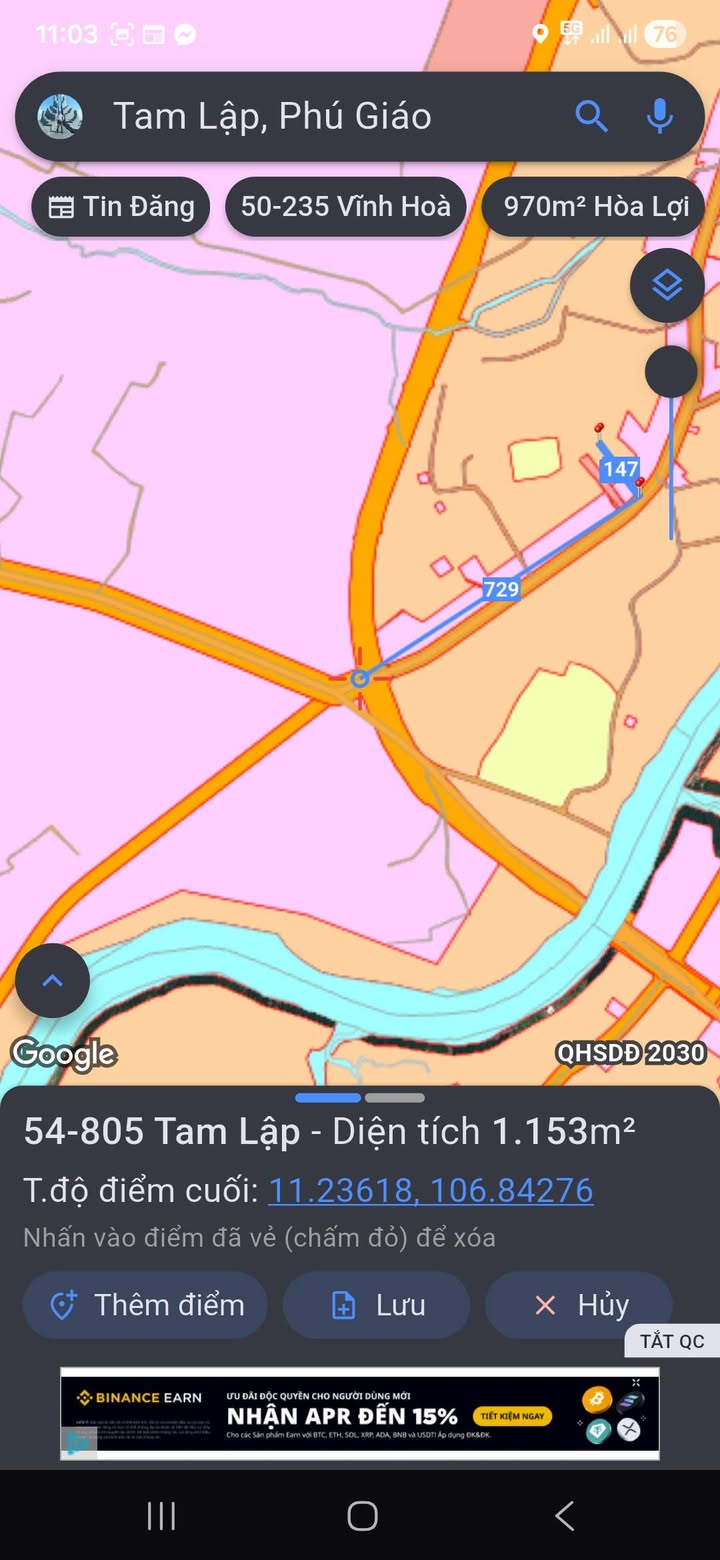Open the coordinates link 11.23618, 106.84276

(x=431, y=1190)
